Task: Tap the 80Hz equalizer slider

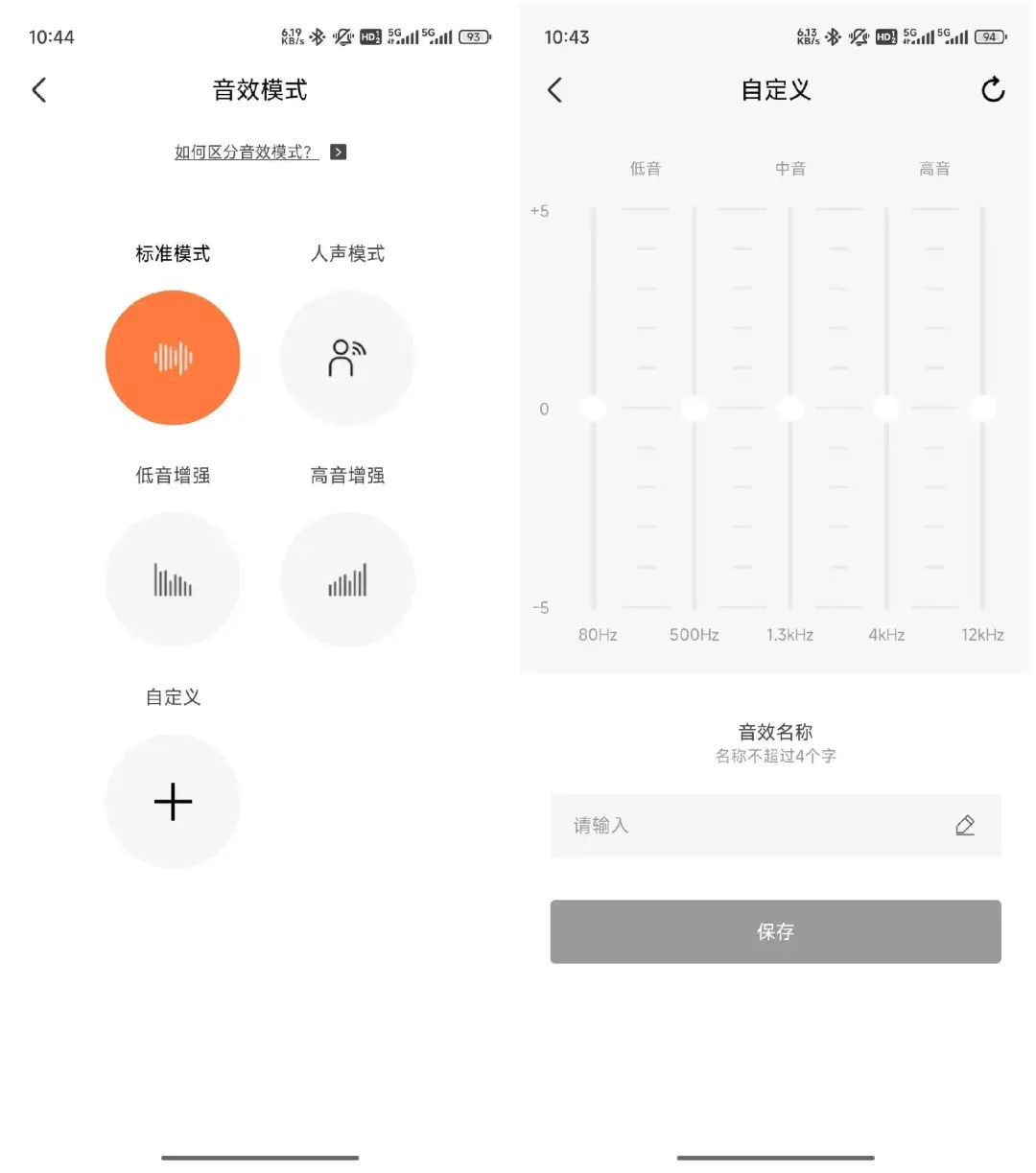Action: [x=594, y=409]
